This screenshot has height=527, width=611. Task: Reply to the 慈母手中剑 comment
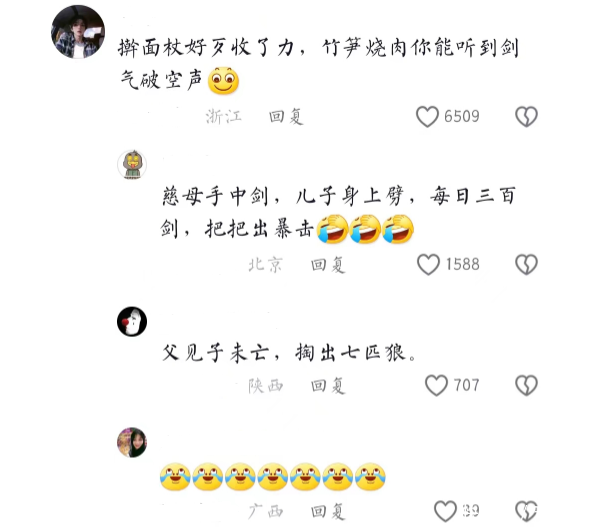328,265
